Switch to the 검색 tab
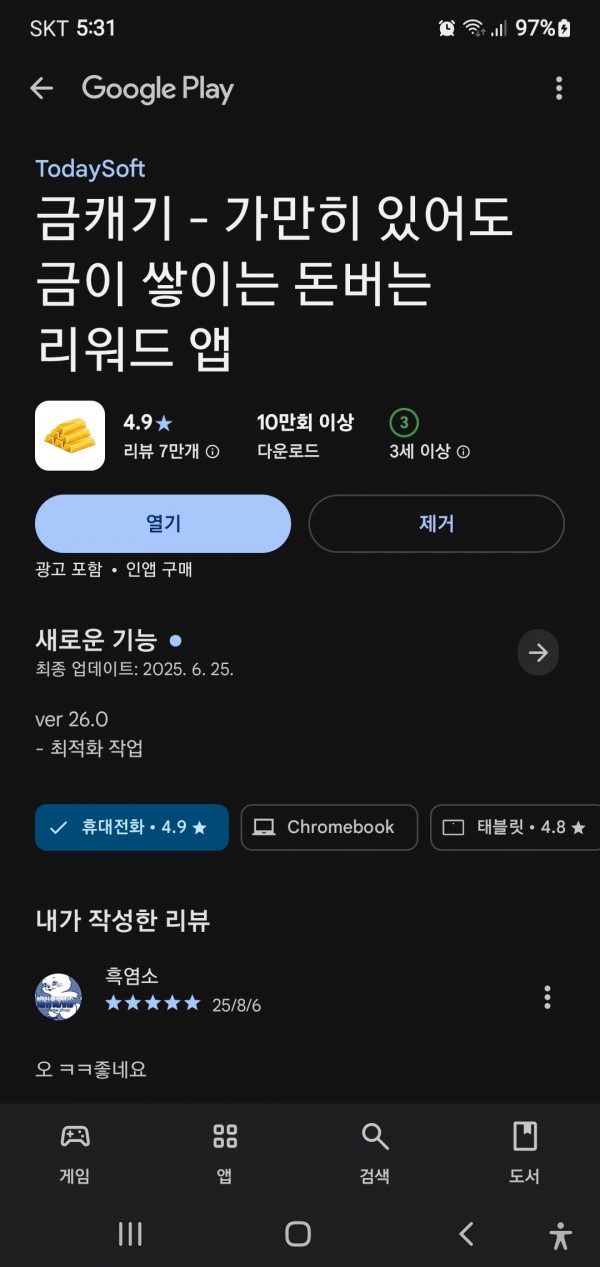This screenshot has width=600, height=1267. click(x=375, y=1153)
